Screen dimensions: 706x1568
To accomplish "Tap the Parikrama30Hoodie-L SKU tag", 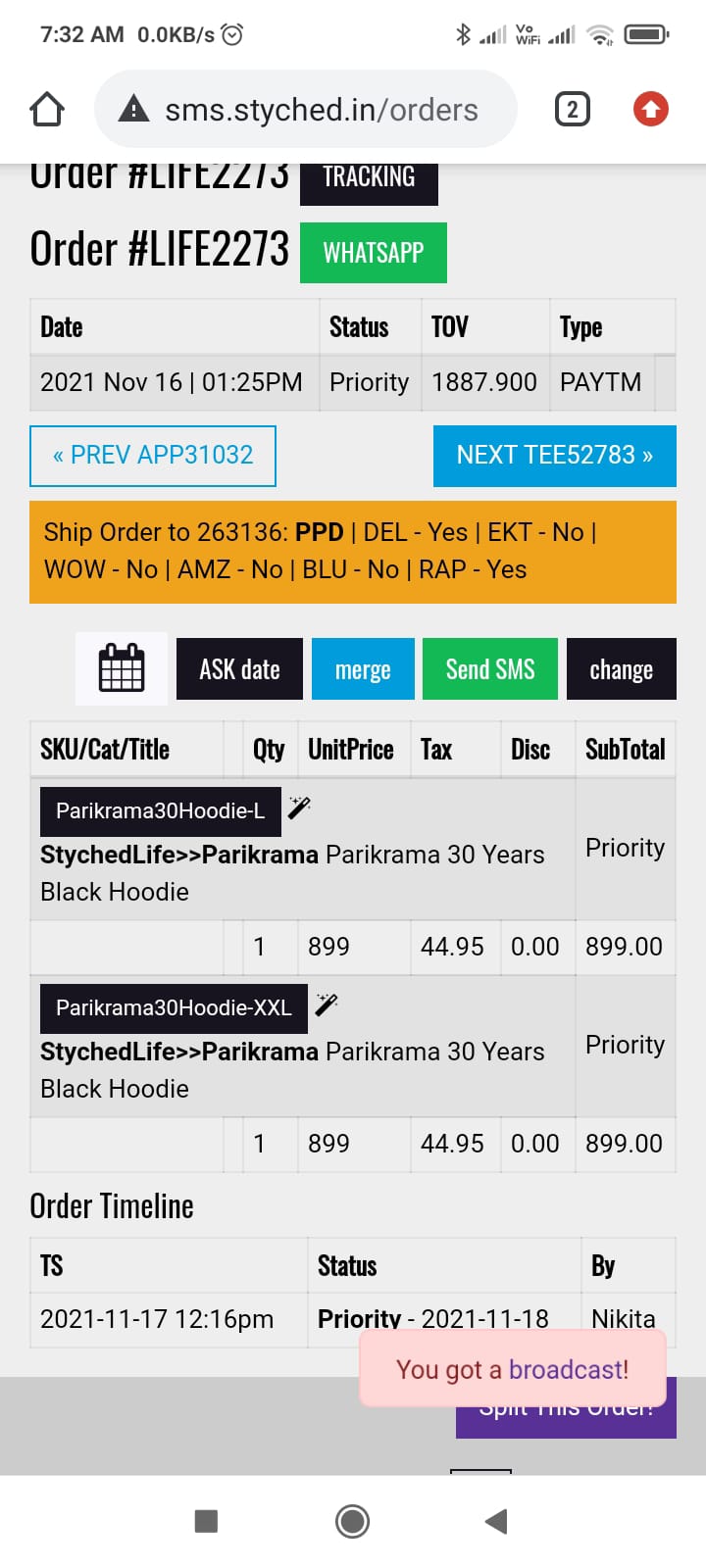I will coord(161,811).
